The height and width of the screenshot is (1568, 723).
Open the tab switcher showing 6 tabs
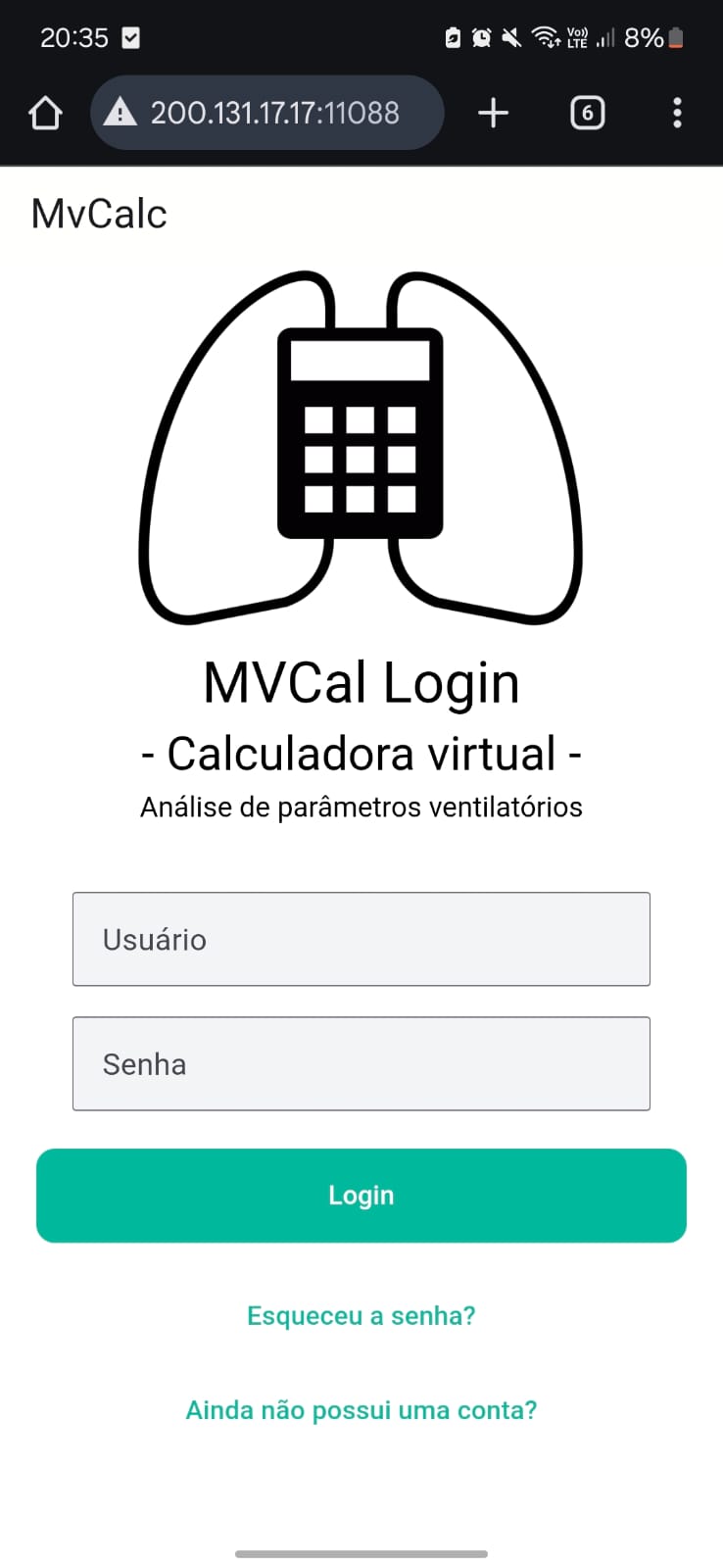(x=587, y=114)
